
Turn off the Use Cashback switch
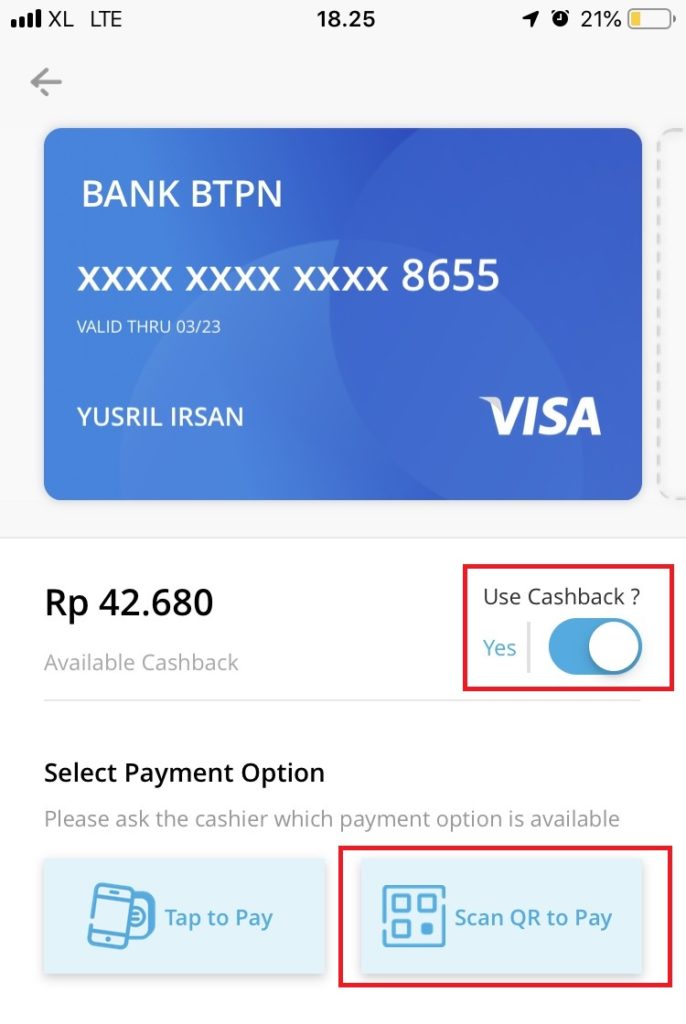pos(594,647)
